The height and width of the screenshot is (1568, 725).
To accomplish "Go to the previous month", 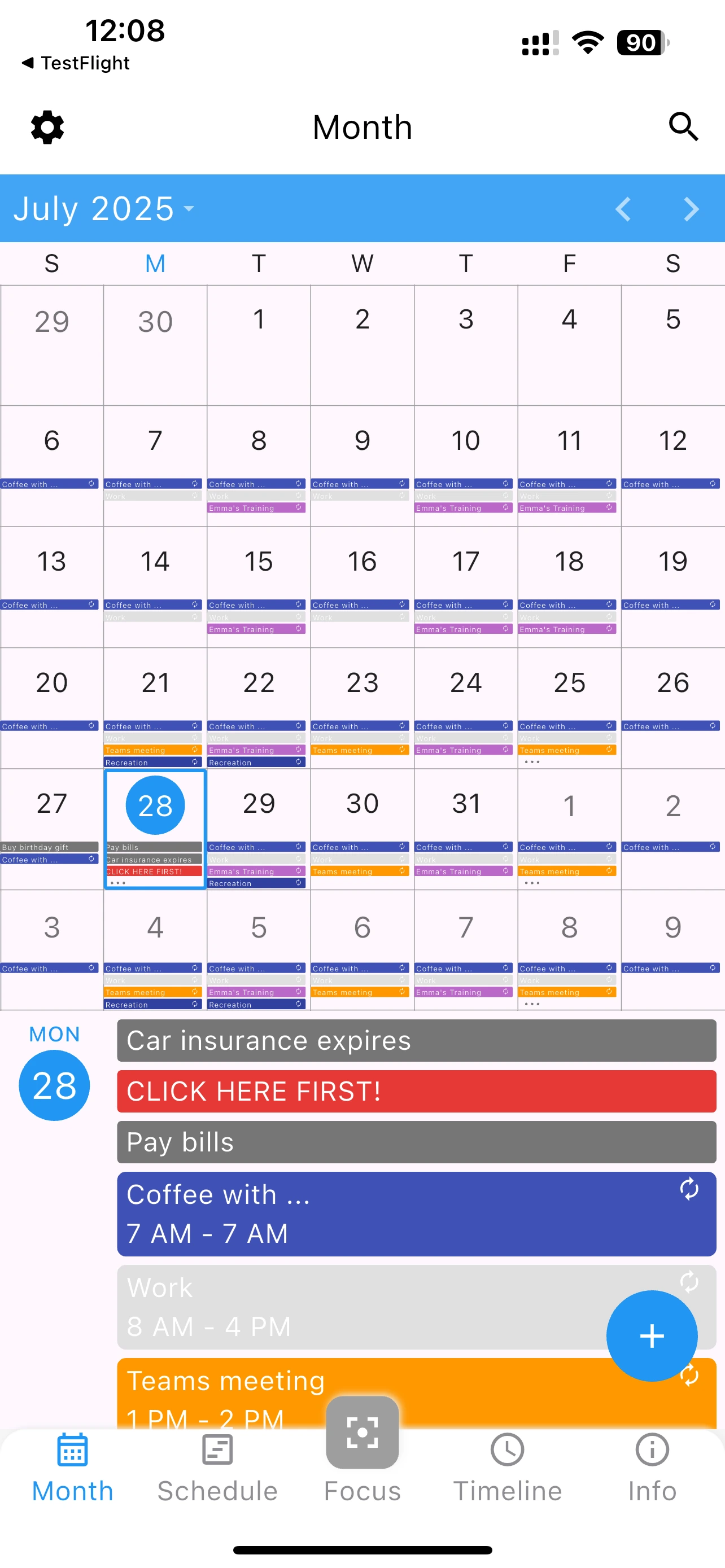I will (622, 209).
